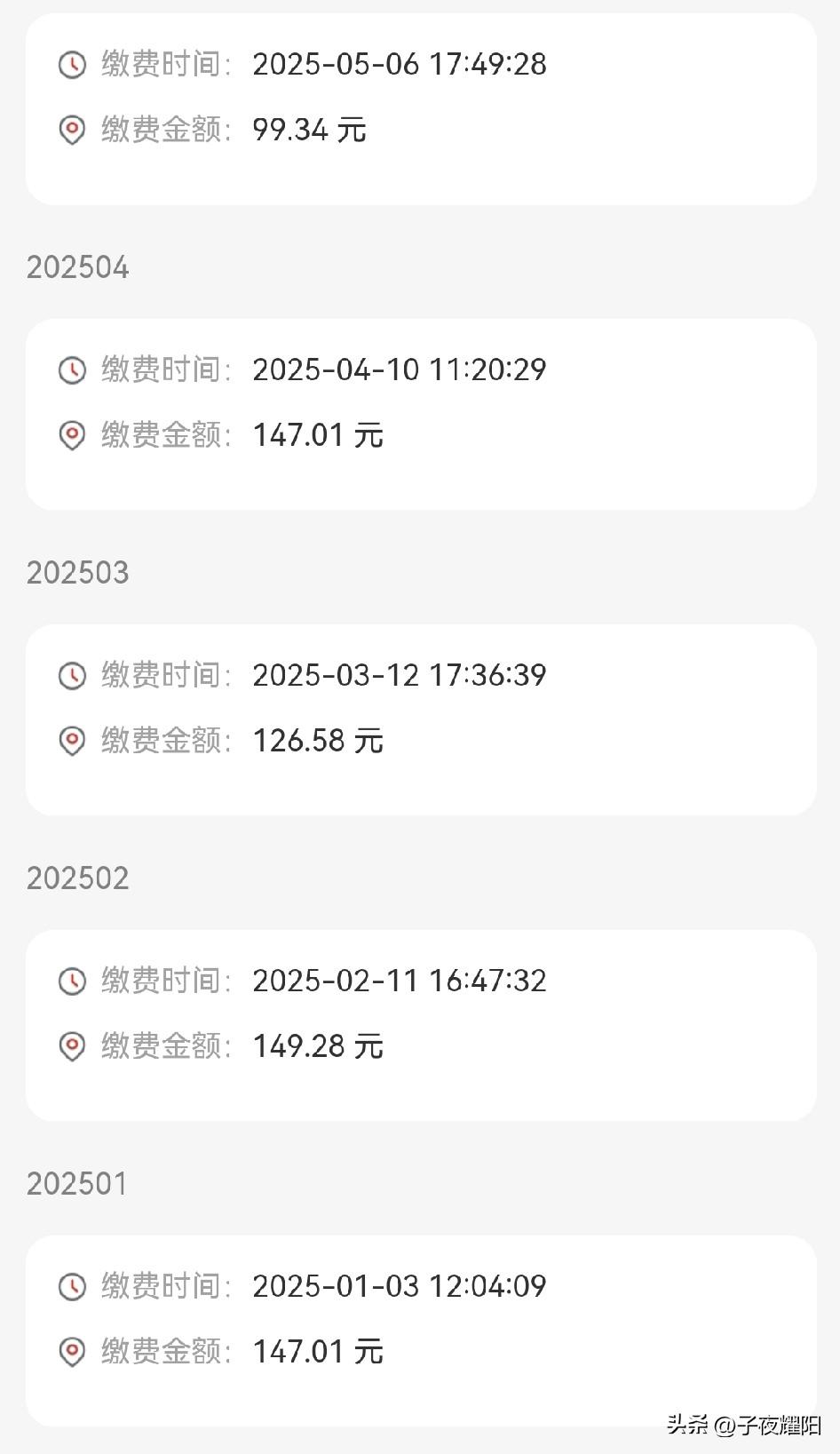This screenshot has width=840, height=1454.
Task: Open the 2025-01-03 payment record card
Action: [x=421, y=1331]
